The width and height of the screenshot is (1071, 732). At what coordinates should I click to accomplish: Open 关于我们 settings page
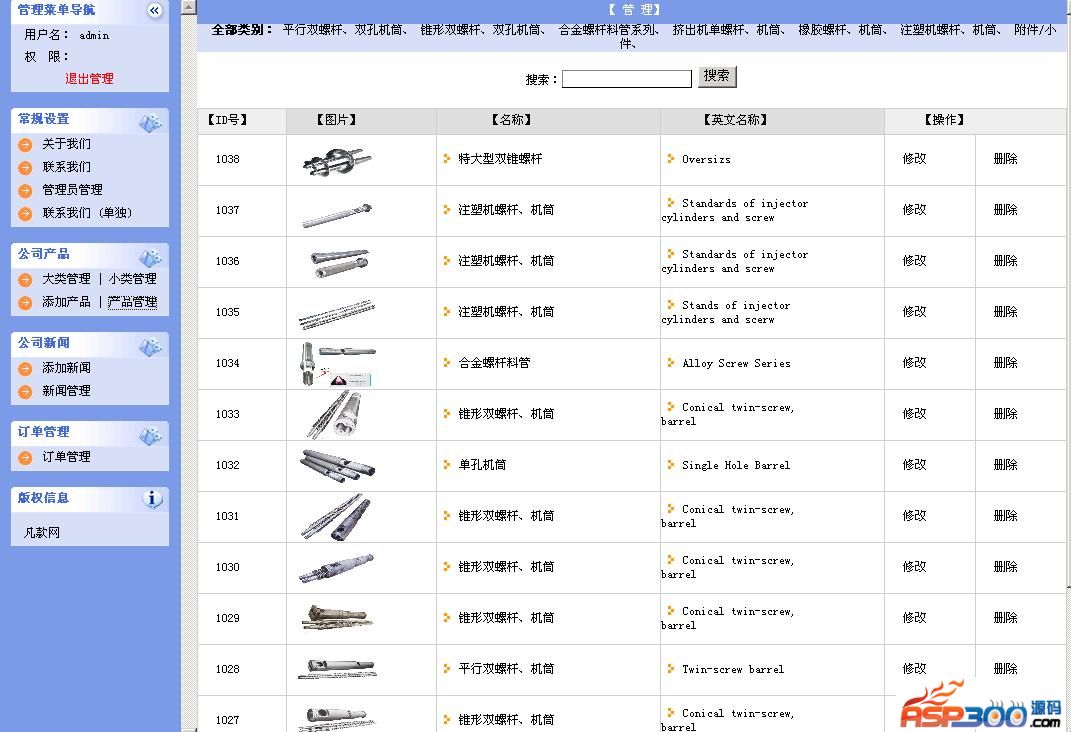(x=66, y=144)
